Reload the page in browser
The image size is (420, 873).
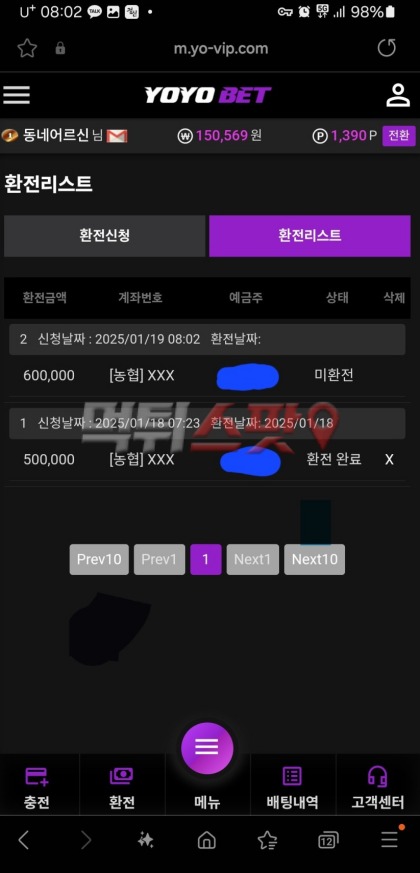coord(387,48)
